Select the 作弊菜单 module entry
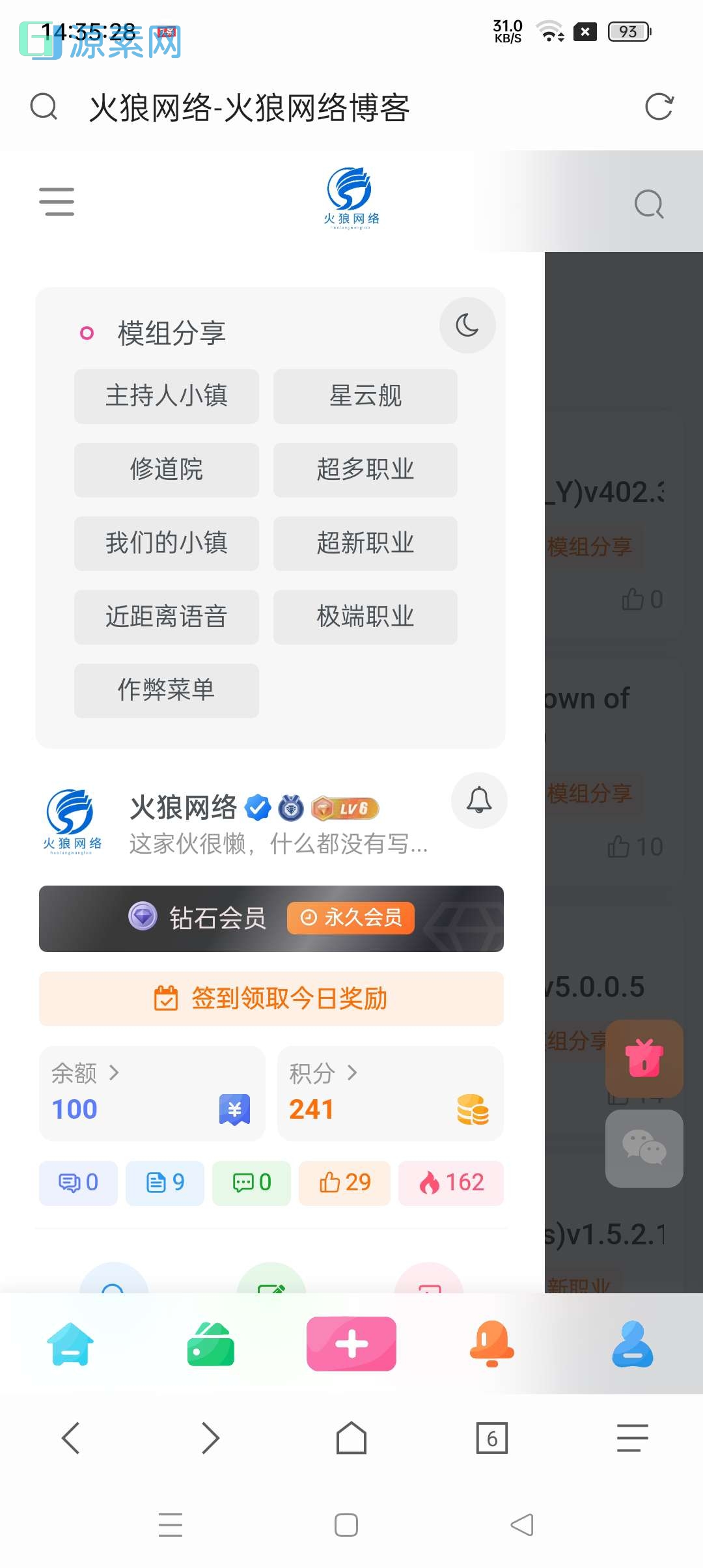This screenshot has height=1568, width=703. 166,691
